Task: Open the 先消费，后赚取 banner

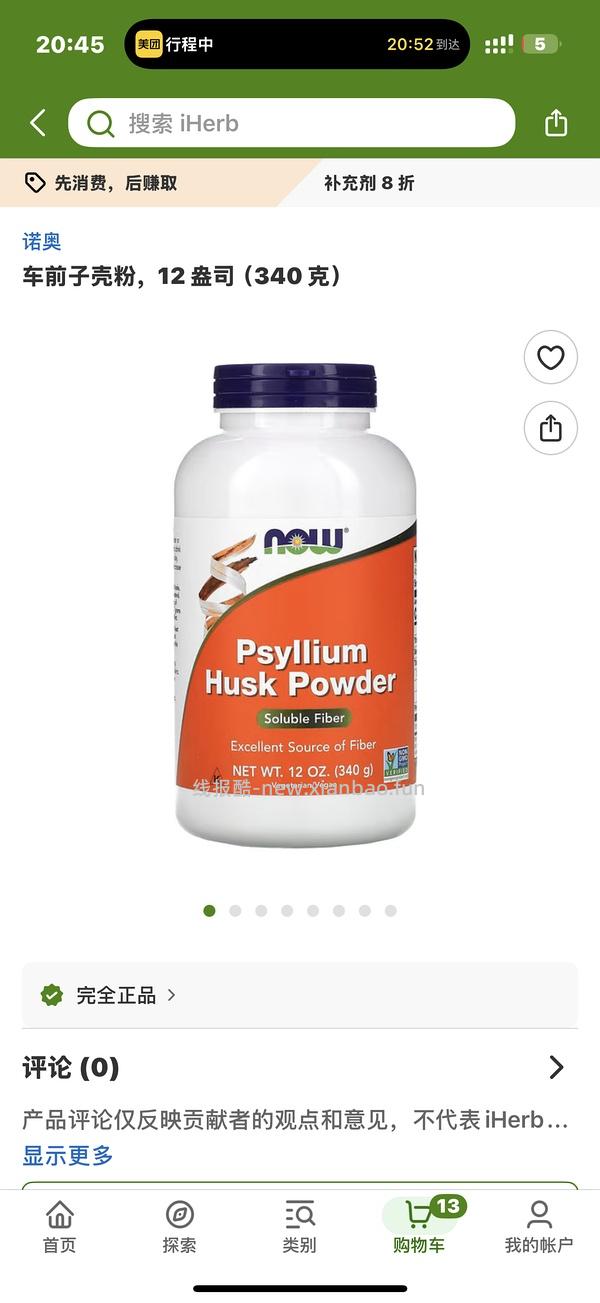Action: tap(115, 183)
